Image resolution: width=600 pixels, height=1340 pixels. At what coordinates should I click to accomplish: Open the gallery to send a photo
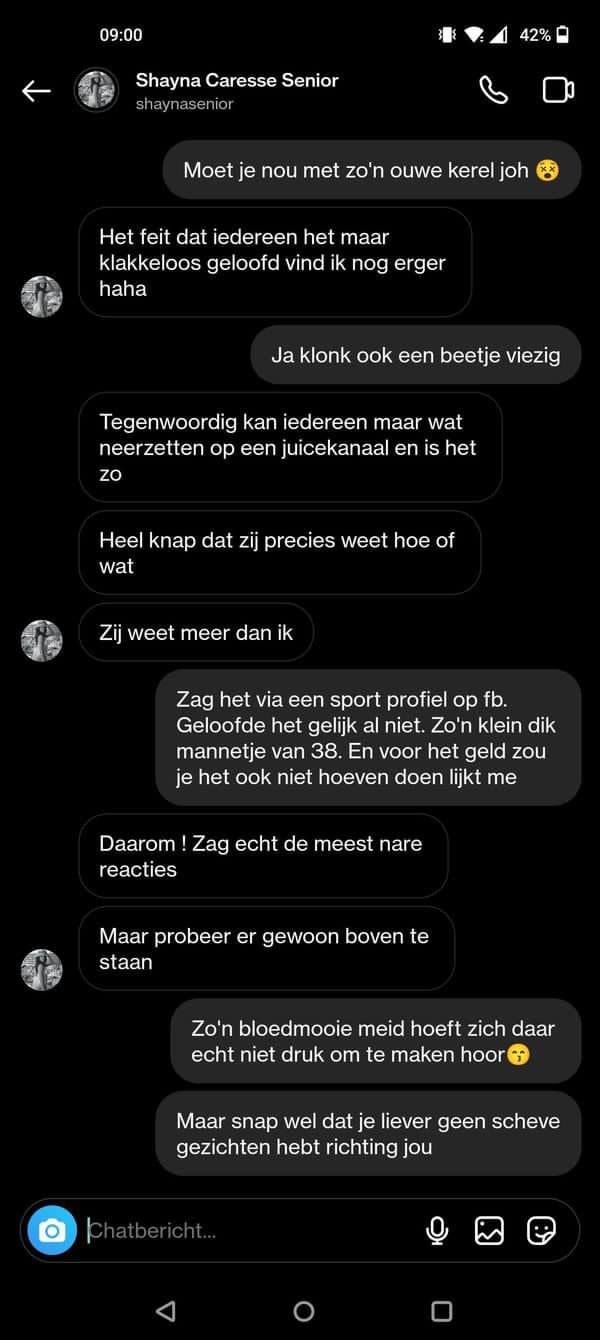(x=489, y=1230)
